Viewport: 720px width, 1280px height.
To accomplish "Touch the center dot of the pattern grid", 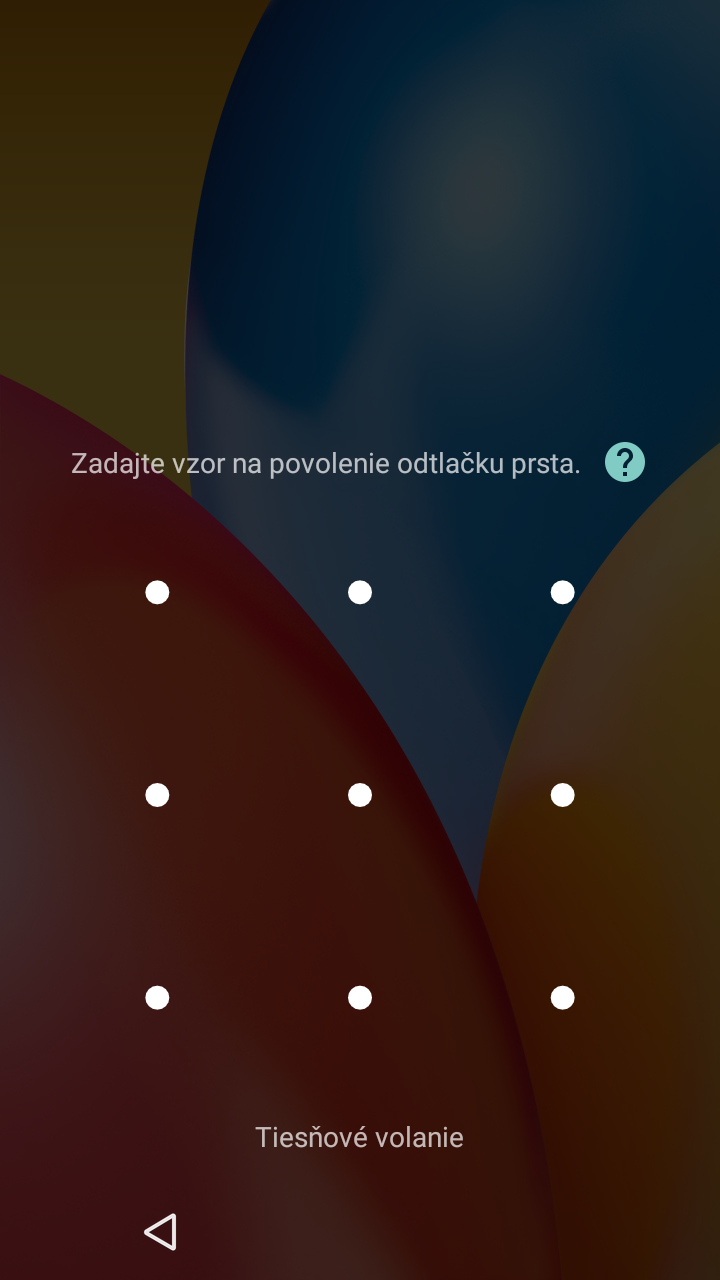I will (x=360, y=795).
